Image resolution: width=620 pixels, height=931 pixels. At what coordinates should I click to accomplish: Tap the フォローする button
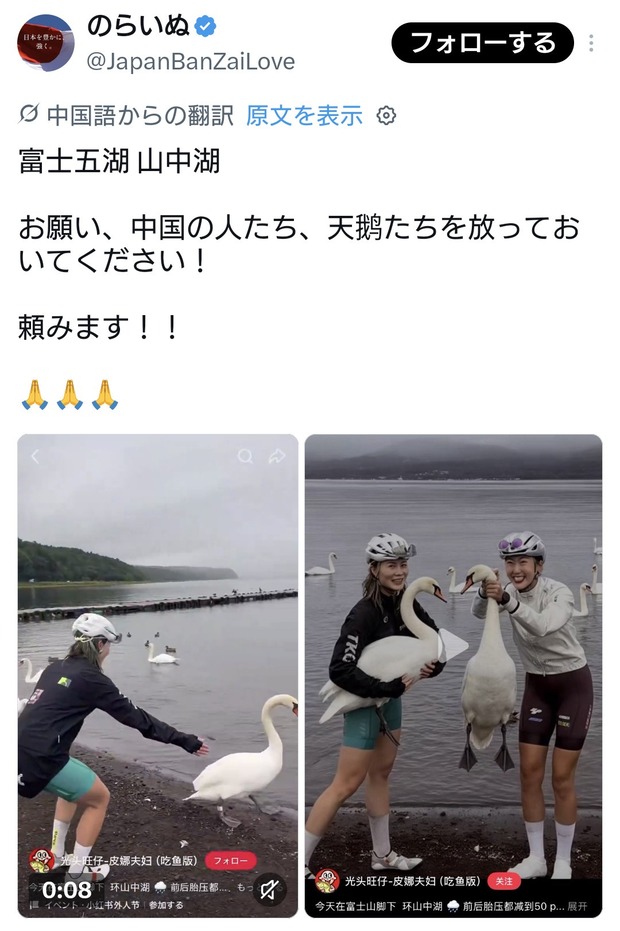point(482,43)
